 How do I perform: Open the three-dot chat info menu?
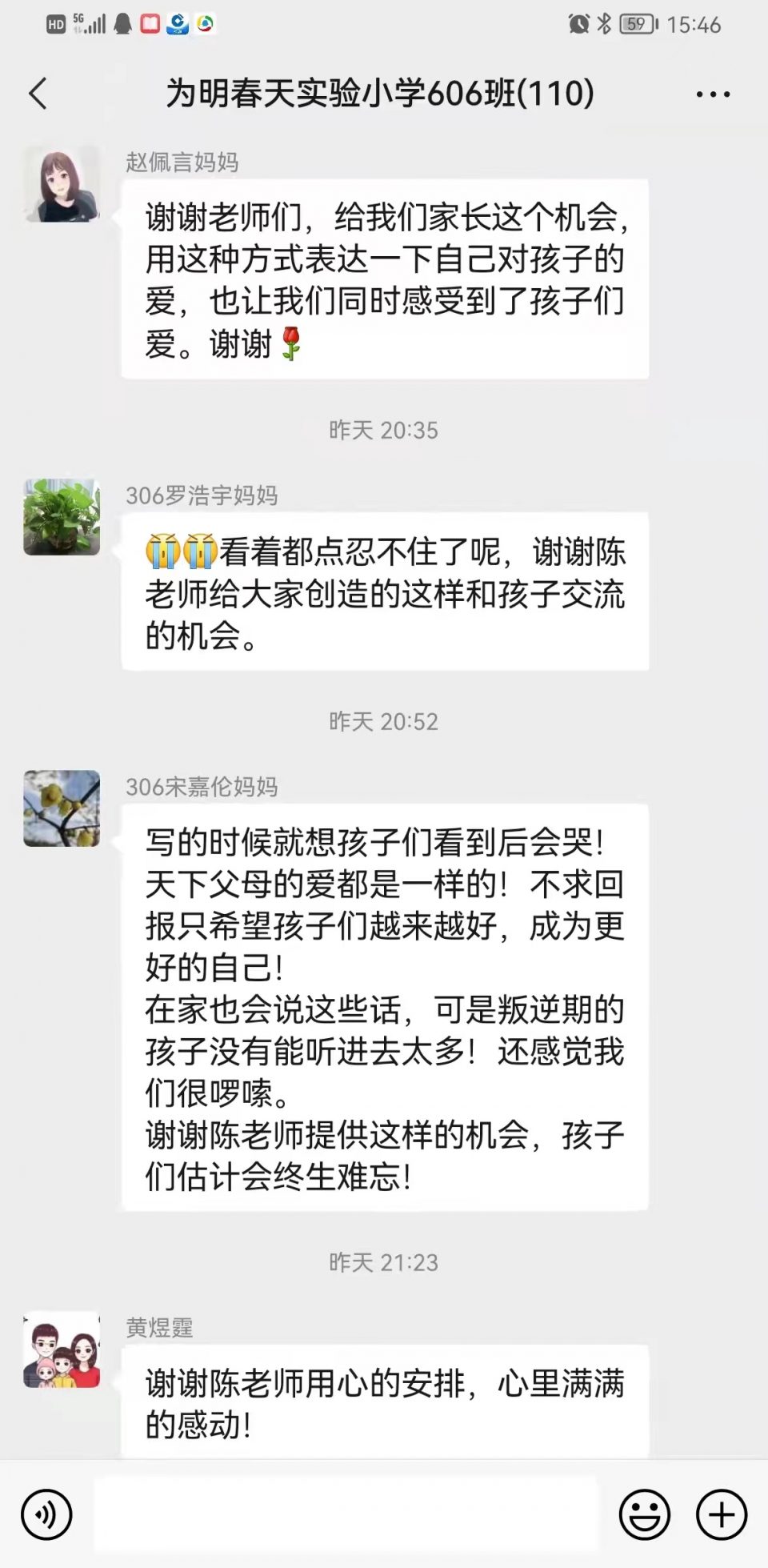[x=713, y=94]
